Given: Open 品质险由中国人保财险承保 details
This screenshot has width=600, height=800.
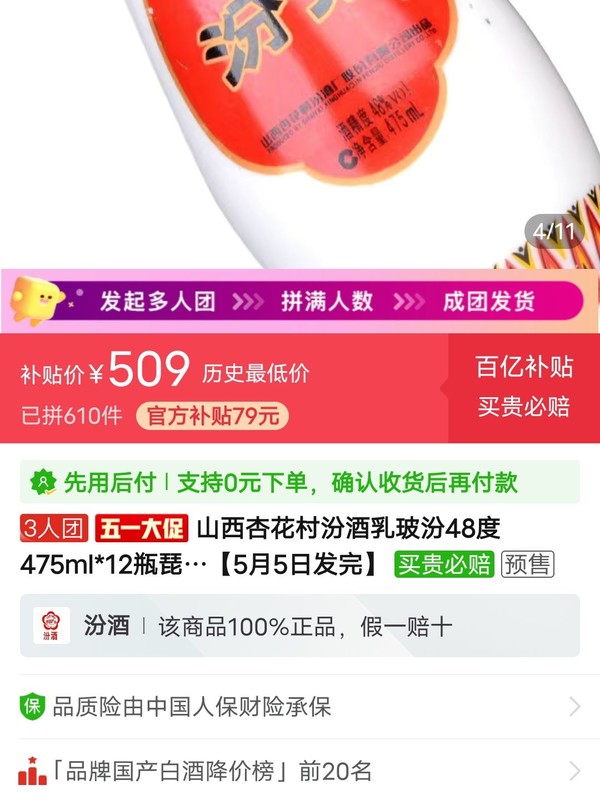Looking at the screenshot, I should click(300, 707).
